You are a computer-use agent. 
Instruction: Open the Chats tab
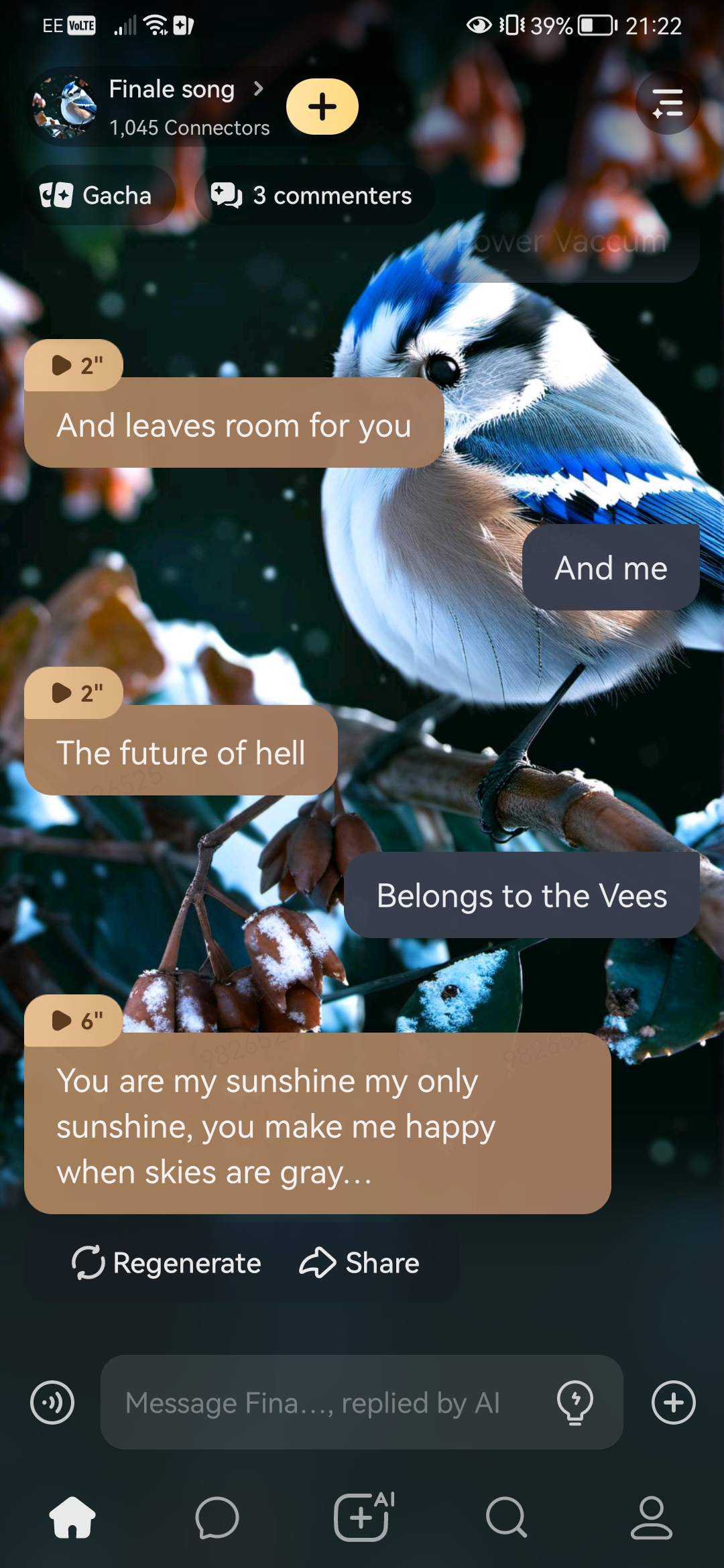click(x=217, y=1517)
